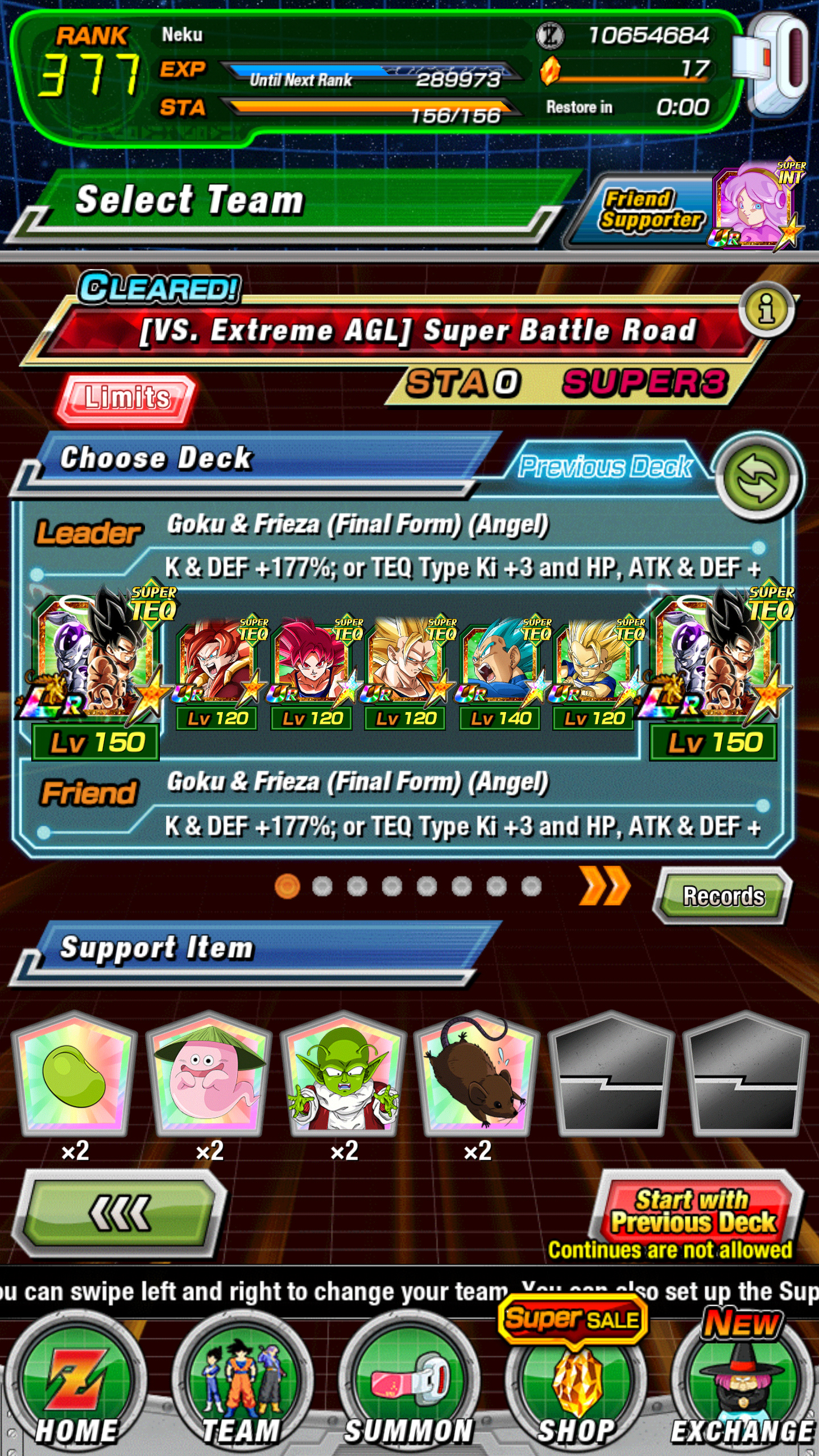Switch to the TEAM tab
This screenshot has height=1456, width=819.
(242, 1388)
